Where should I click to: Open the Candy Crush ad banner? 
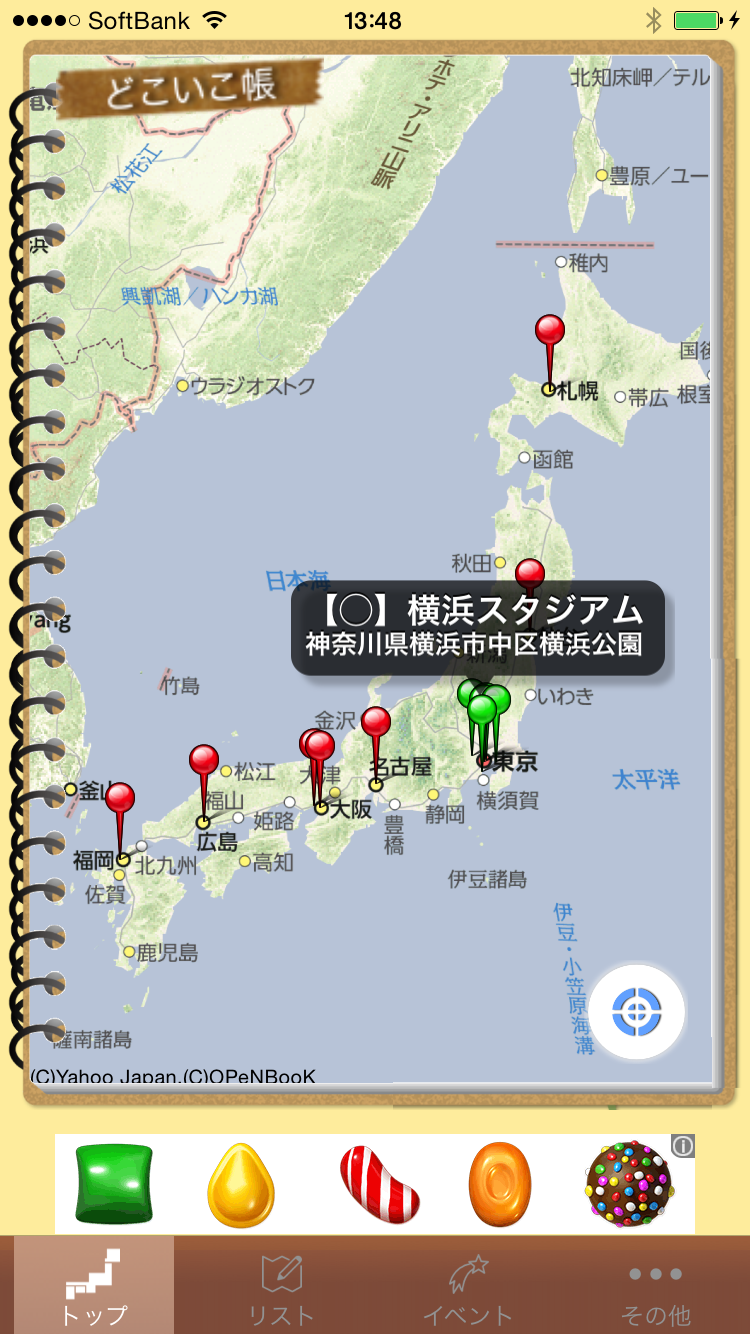[375, 1184]
